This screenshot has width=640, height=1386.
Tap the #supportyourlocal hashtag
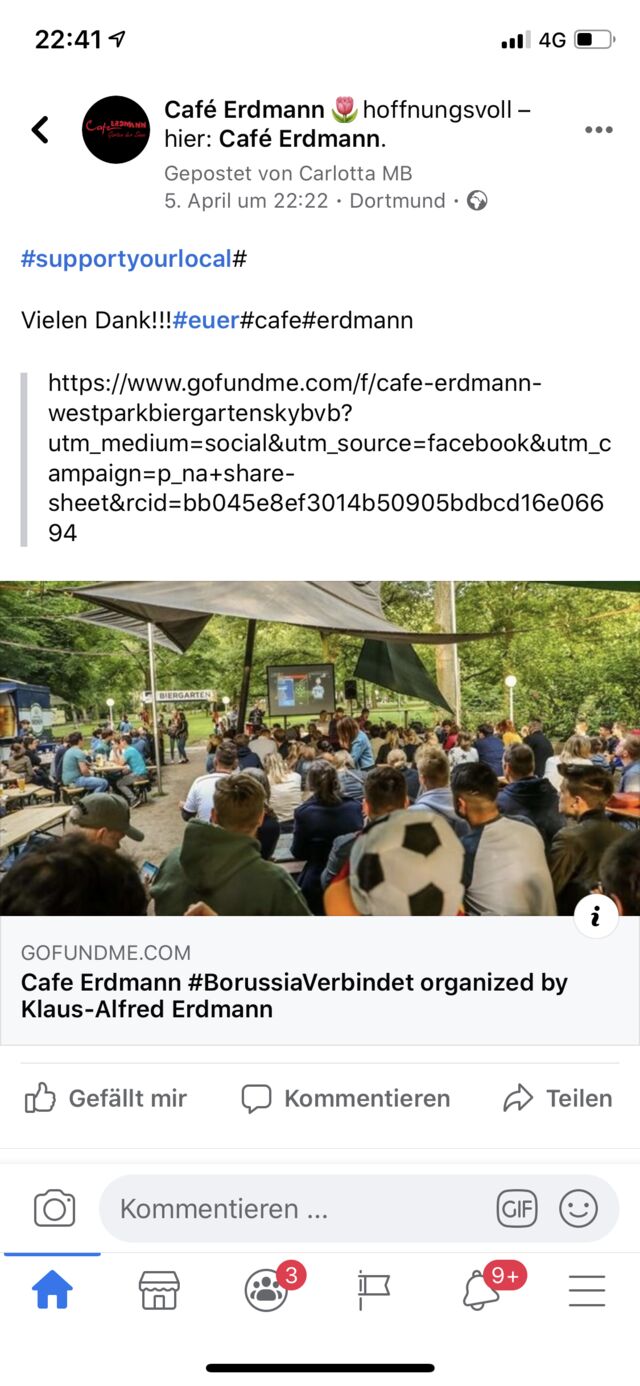[x=126, y=259]
